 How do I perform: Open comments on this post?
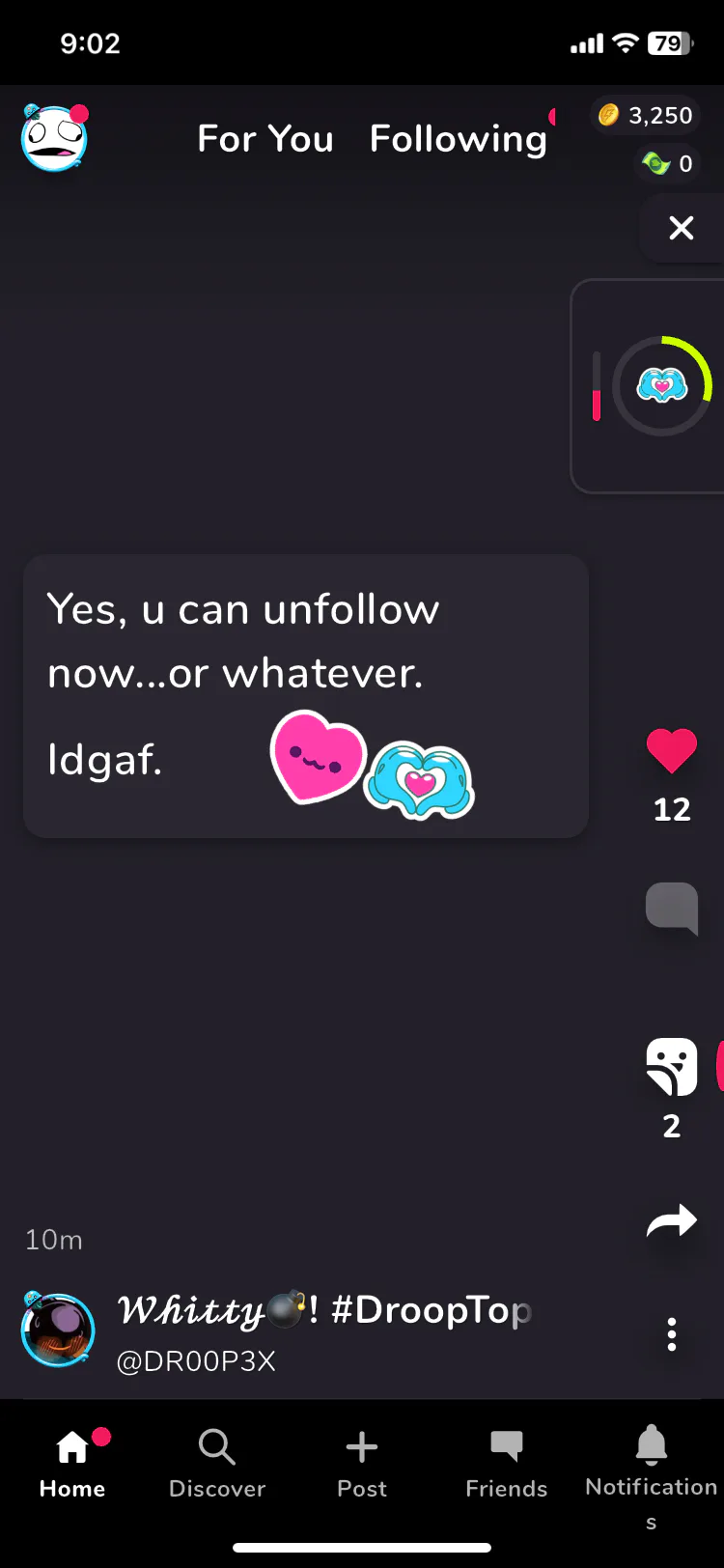pos(671,909)
